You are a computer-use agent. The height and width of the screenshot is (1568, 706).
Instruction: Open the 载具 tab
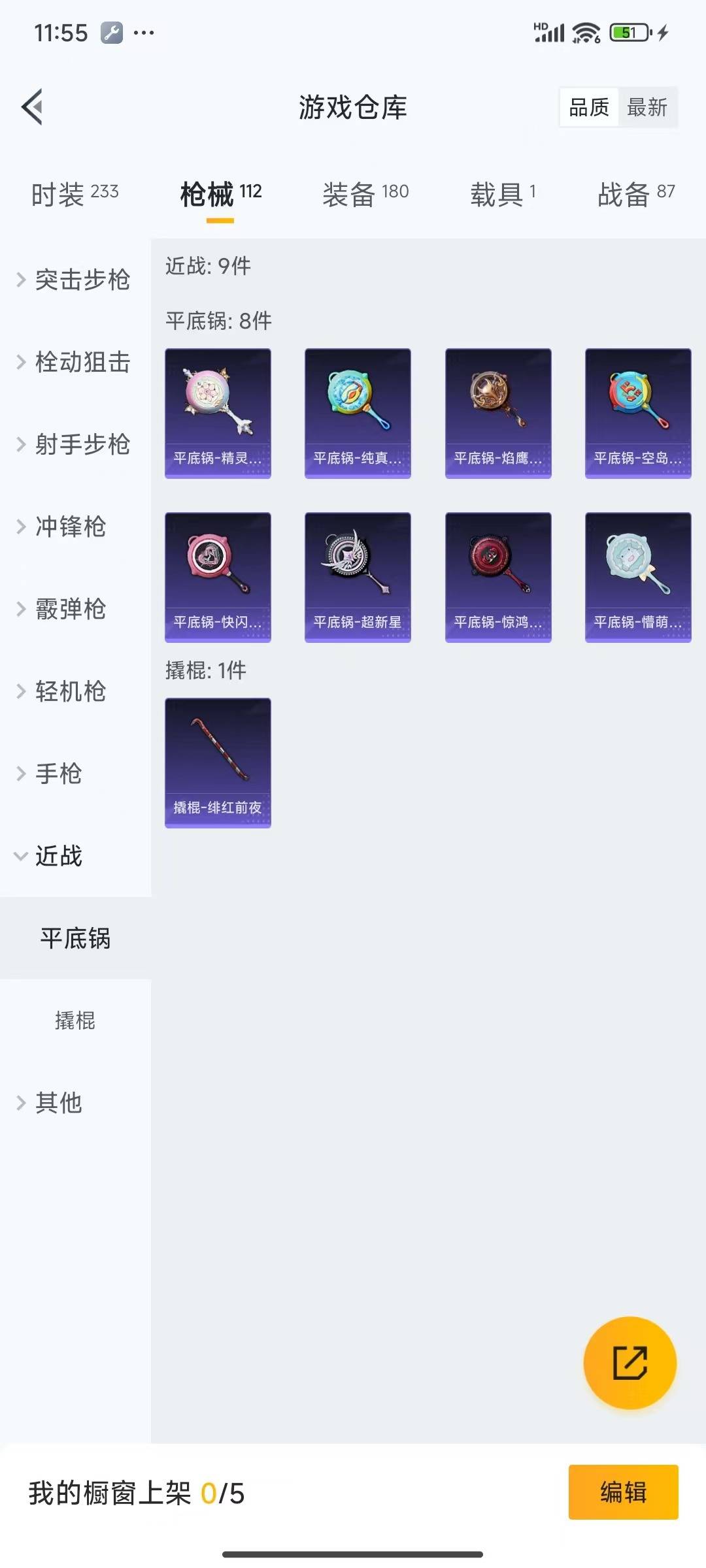pyautogui.click(x=502, y=194)
